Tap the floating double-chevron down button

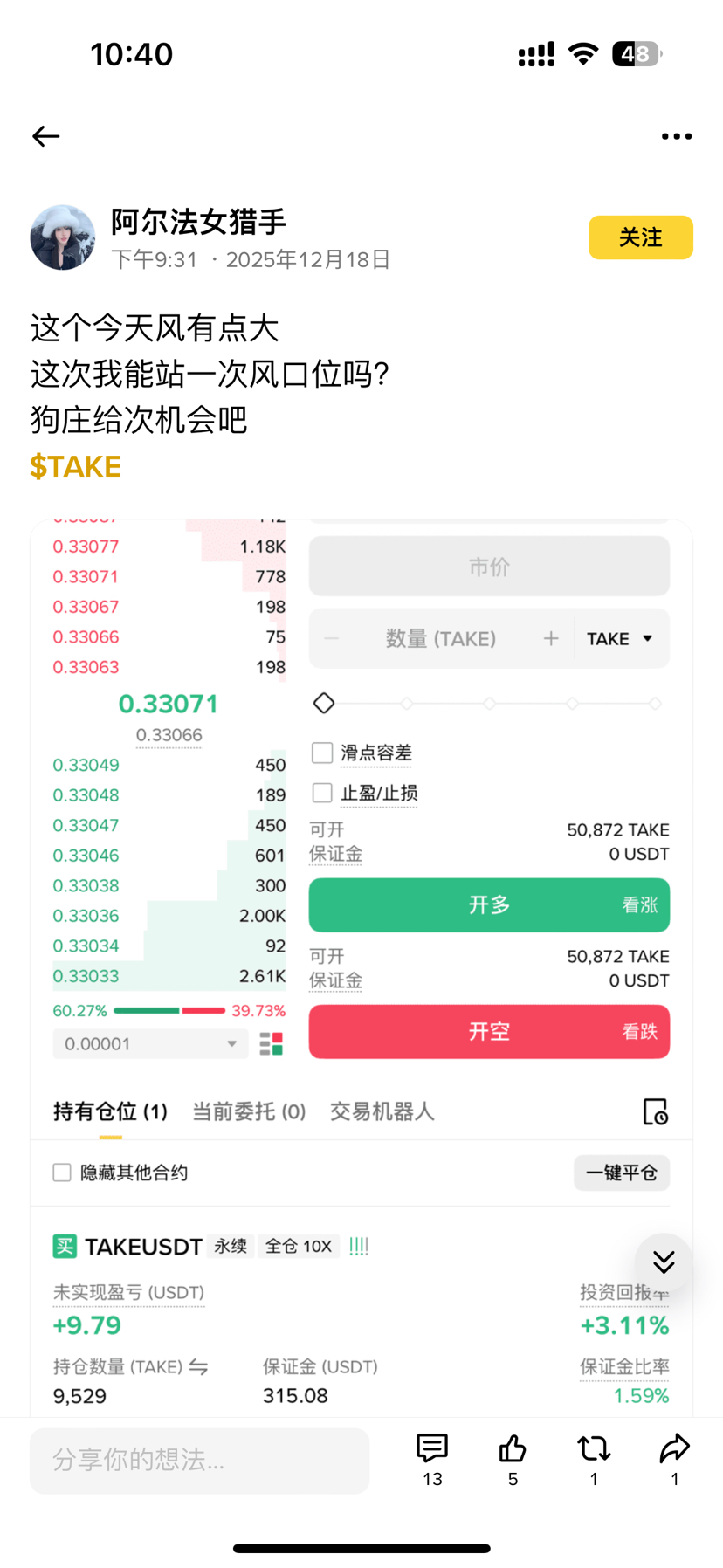point(664,1262)
